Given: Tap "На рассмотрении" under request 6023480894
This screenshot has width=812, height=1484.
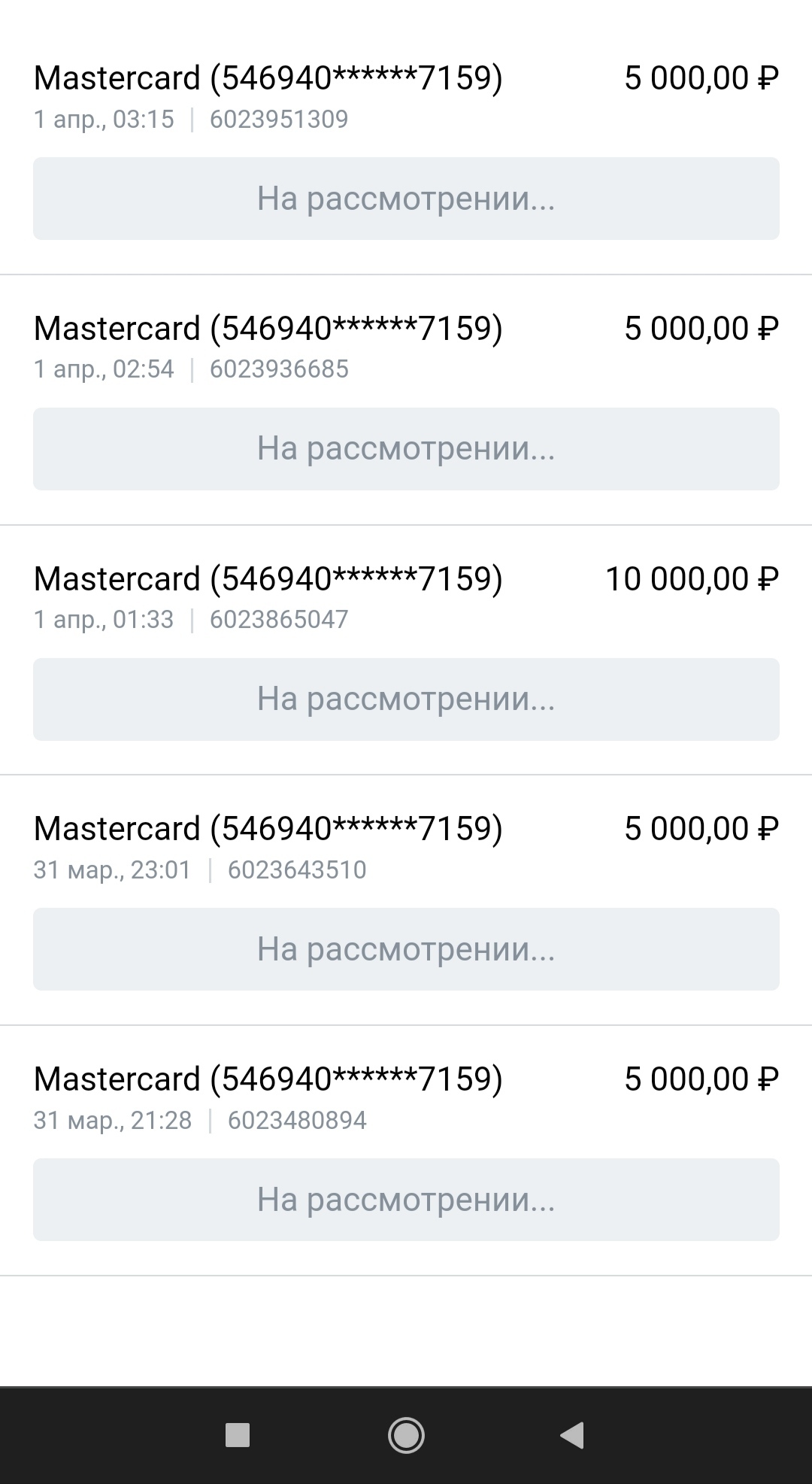Looking at the screenshot, I should coord(406,1200).
